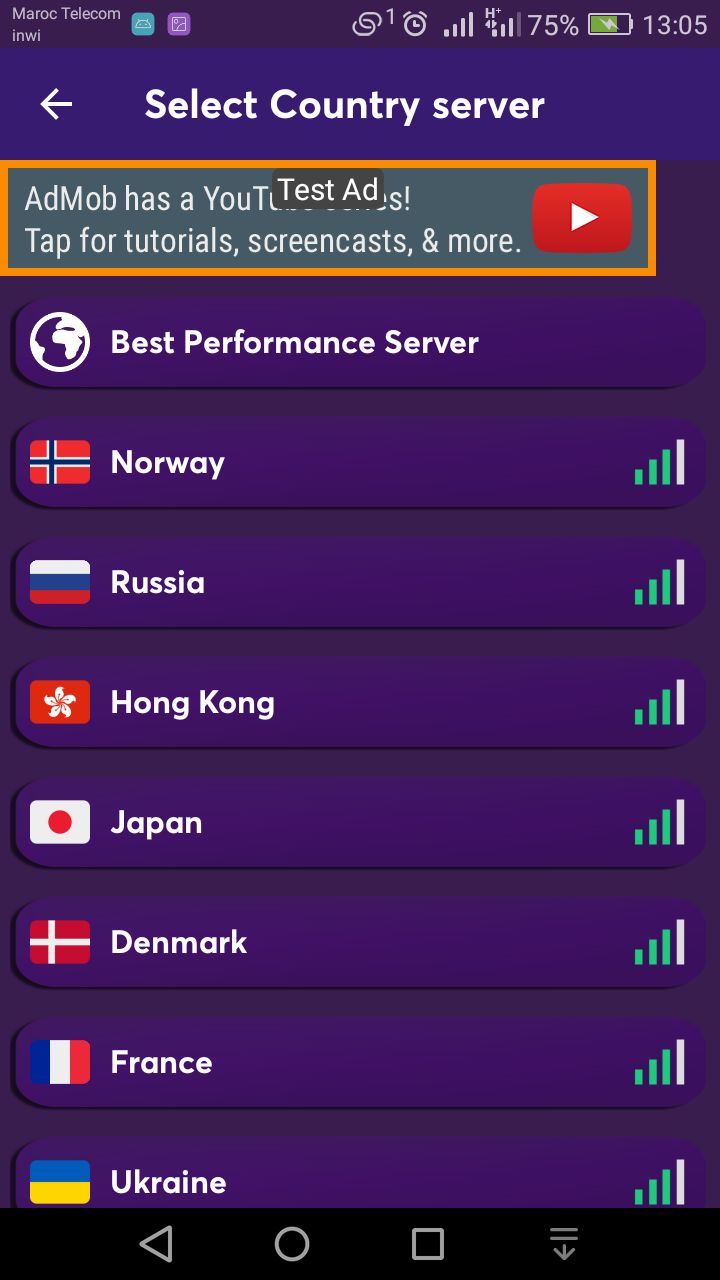The height and width of the screenshot is (1280, 720).
Task: Select Best Performance Server
Action: click(360, 343)
